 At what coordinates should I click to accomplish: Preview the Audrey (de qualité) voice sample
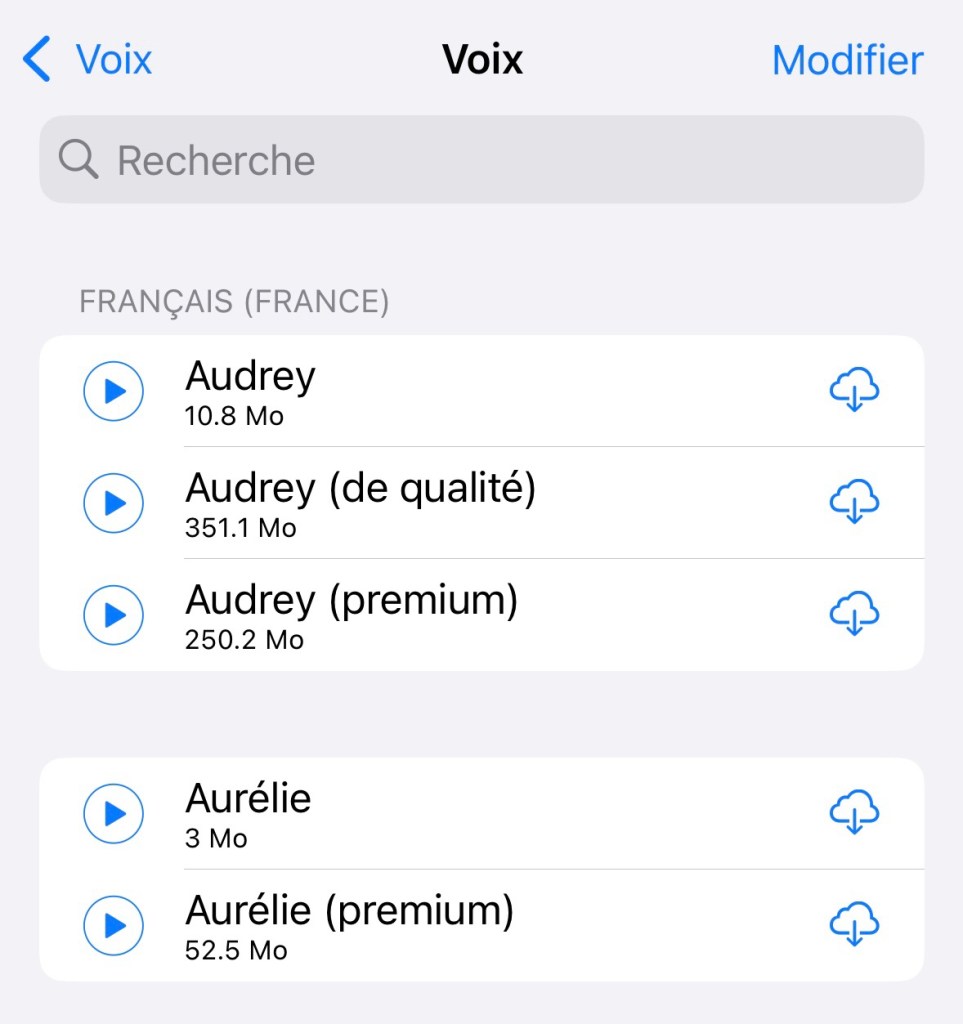pos(113,503)
